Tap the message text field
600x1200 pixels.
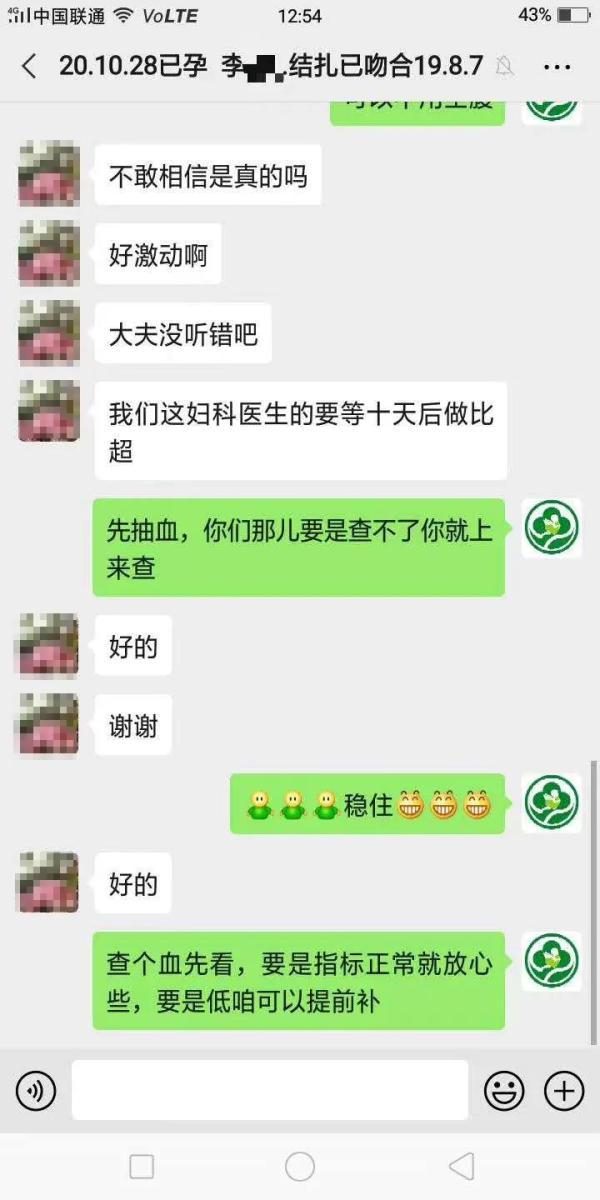pos(269,1090)
